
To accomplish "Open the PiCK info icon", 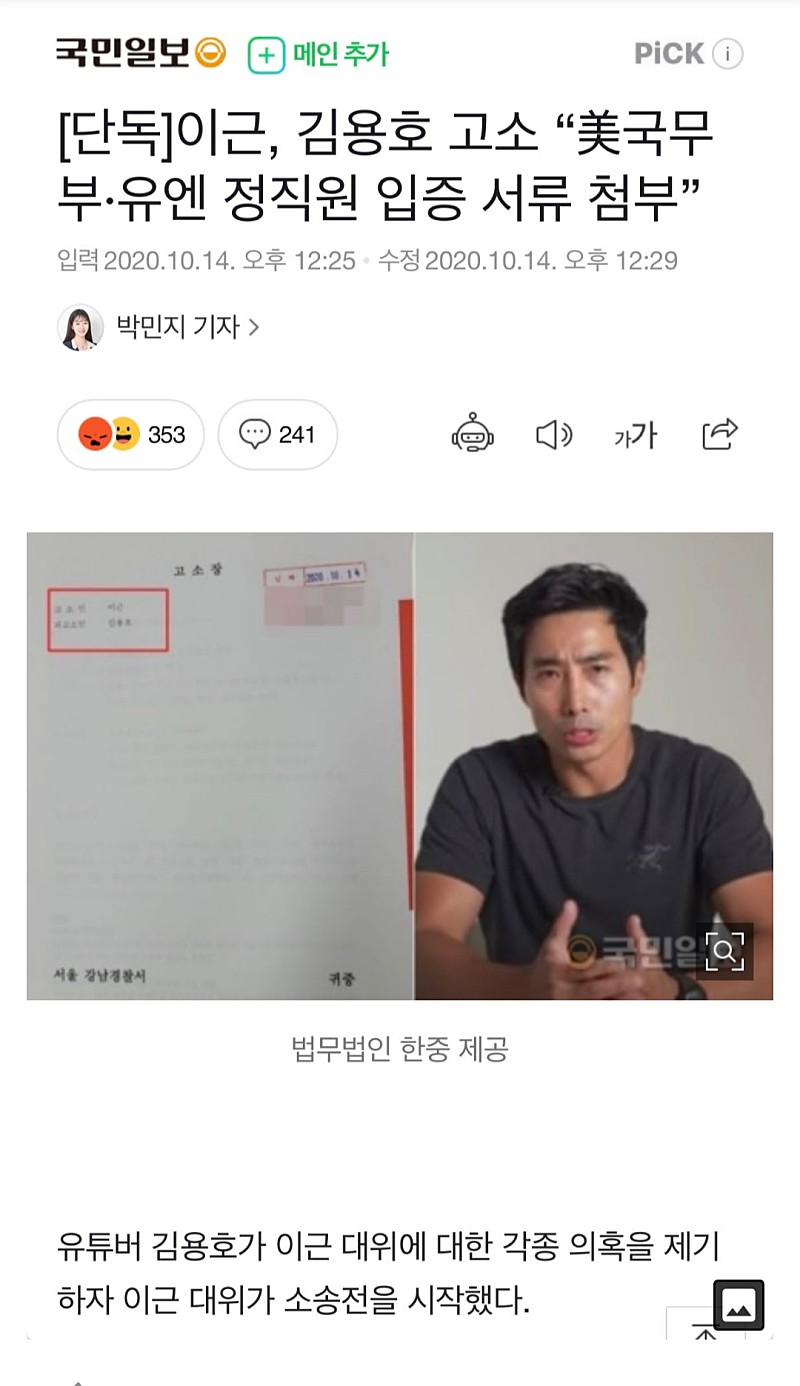I will click(x=728, y=54).
